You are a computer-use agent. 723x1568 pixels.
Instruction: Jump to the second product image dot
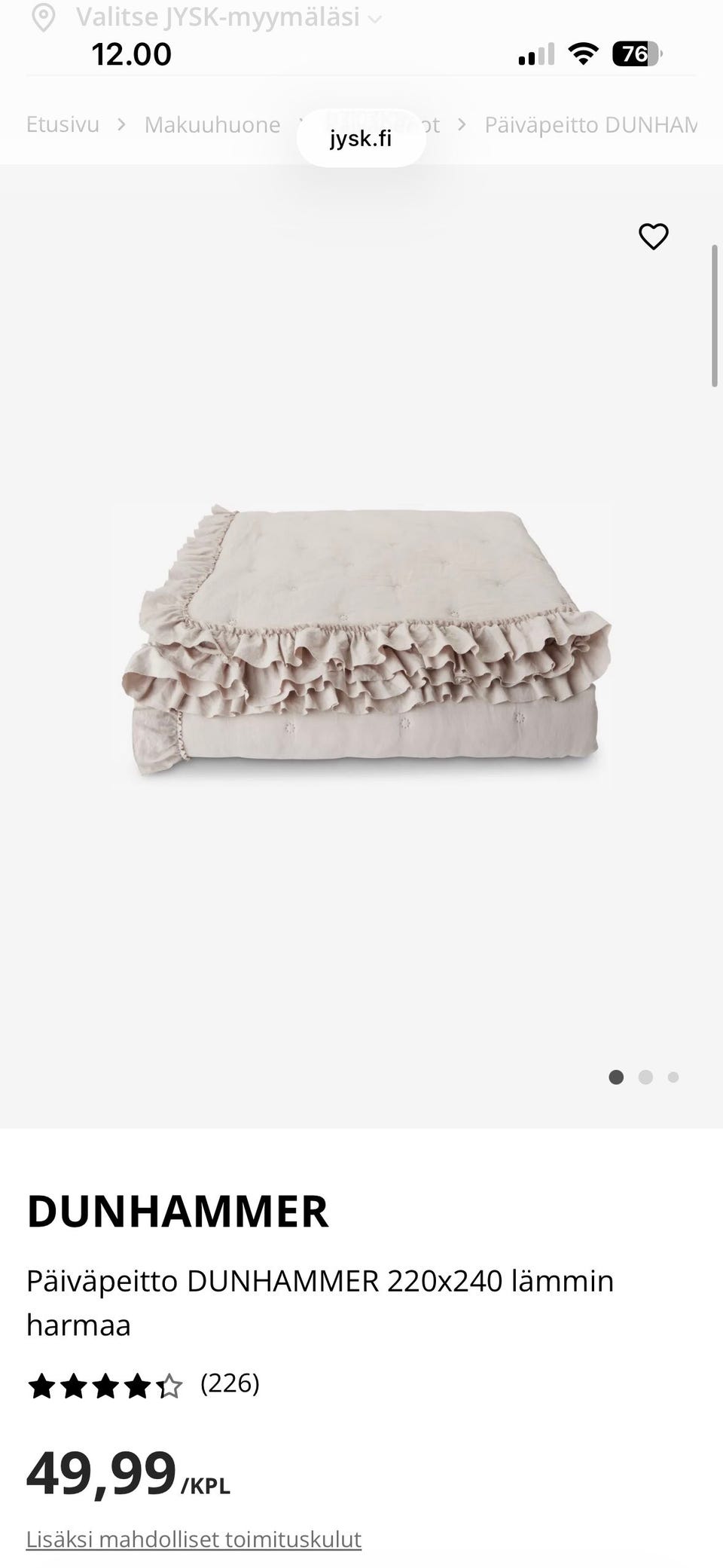(645, 1077)
